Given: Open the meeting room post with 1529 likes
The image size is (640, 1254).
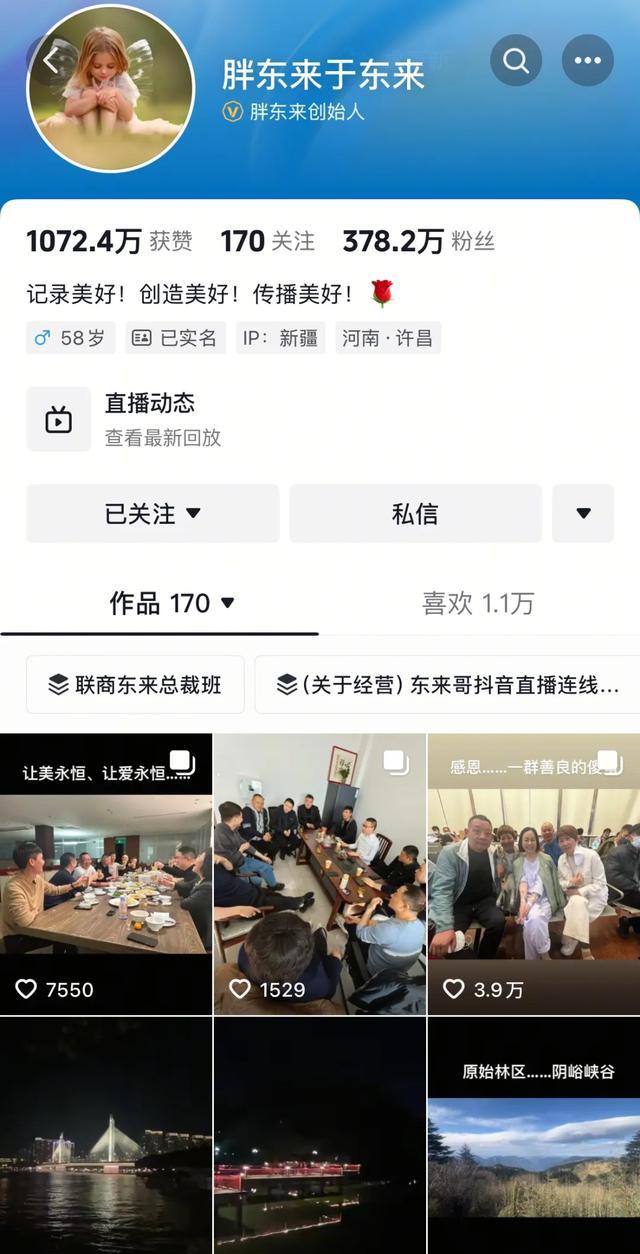Looking at the screenshot, I should point(320,875).
